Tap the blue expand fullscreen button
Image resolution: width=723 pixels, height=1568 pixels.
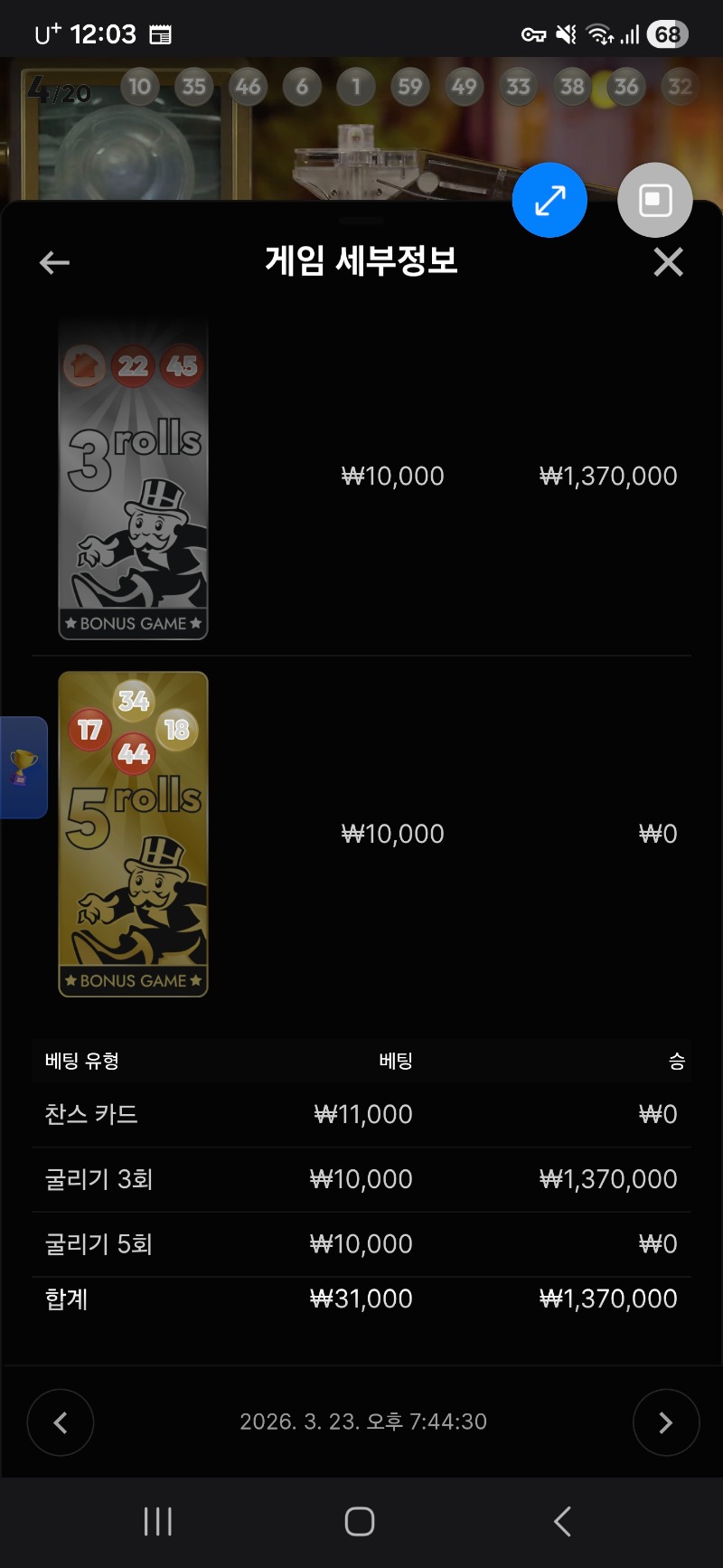(549, 201)
